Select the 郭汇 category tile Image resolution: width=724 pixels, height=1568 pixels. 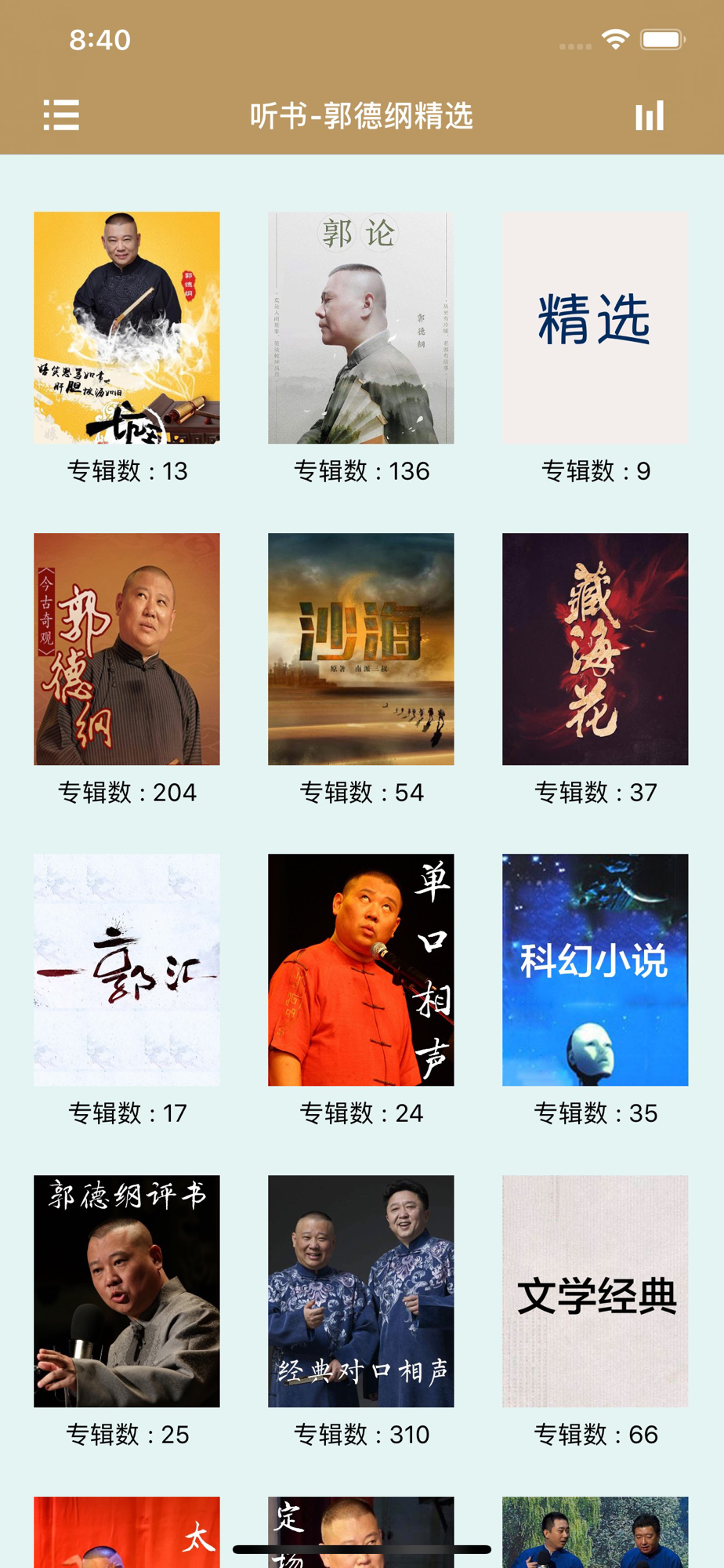127,970
